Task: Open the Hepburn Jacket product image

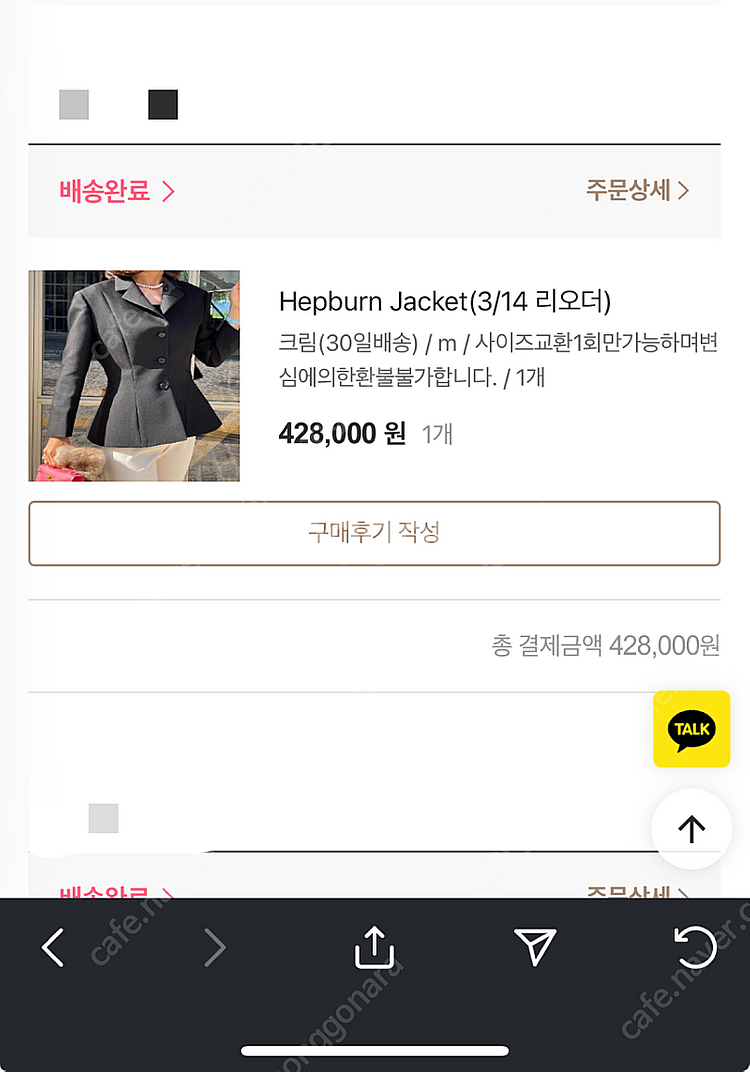Action: (x=134, y=376)
